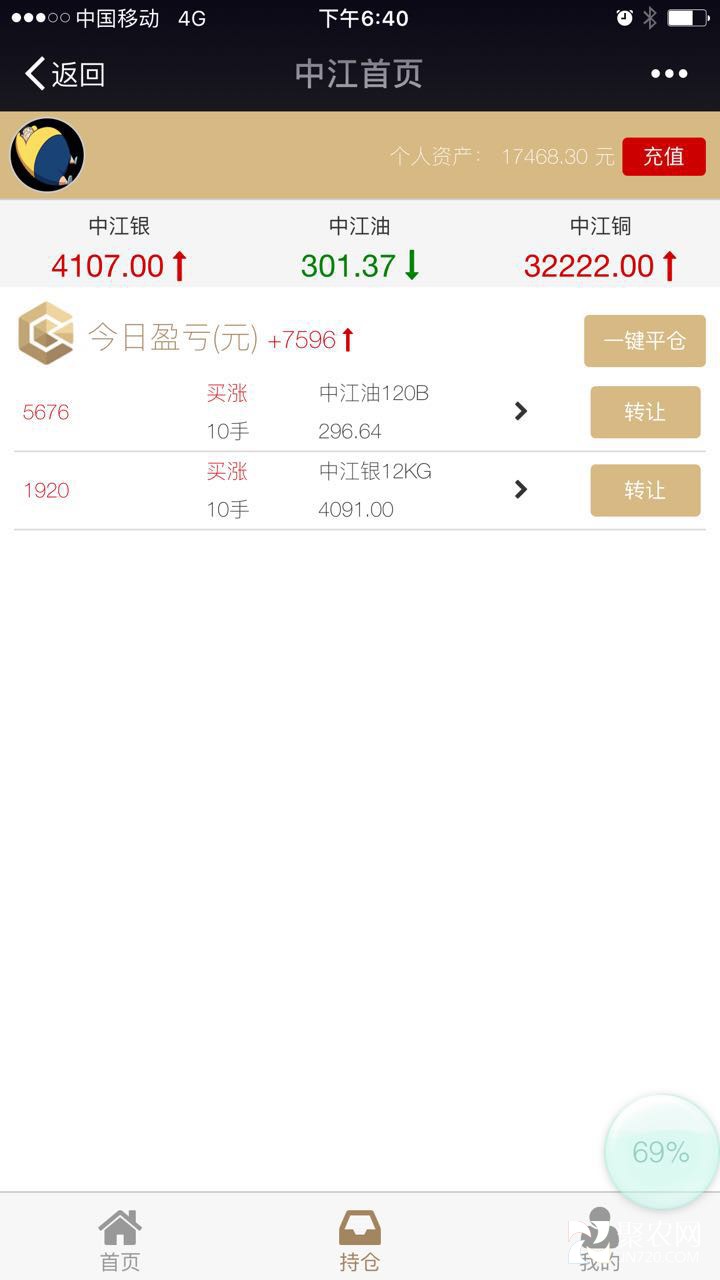Screen dimensions: 720x1280
Task: Go to the 我的 tab
Action: pos(599,1240)
